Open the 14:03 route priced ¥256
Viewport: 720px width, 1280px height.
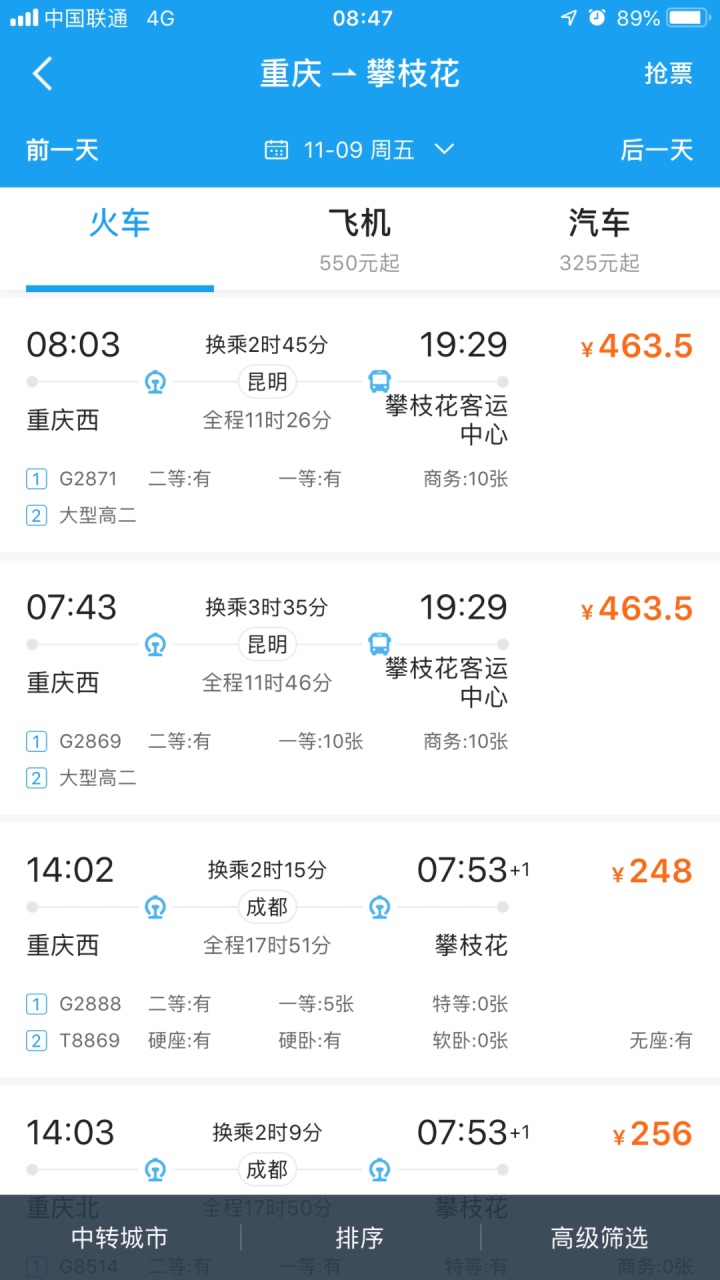click(360, 1140)
